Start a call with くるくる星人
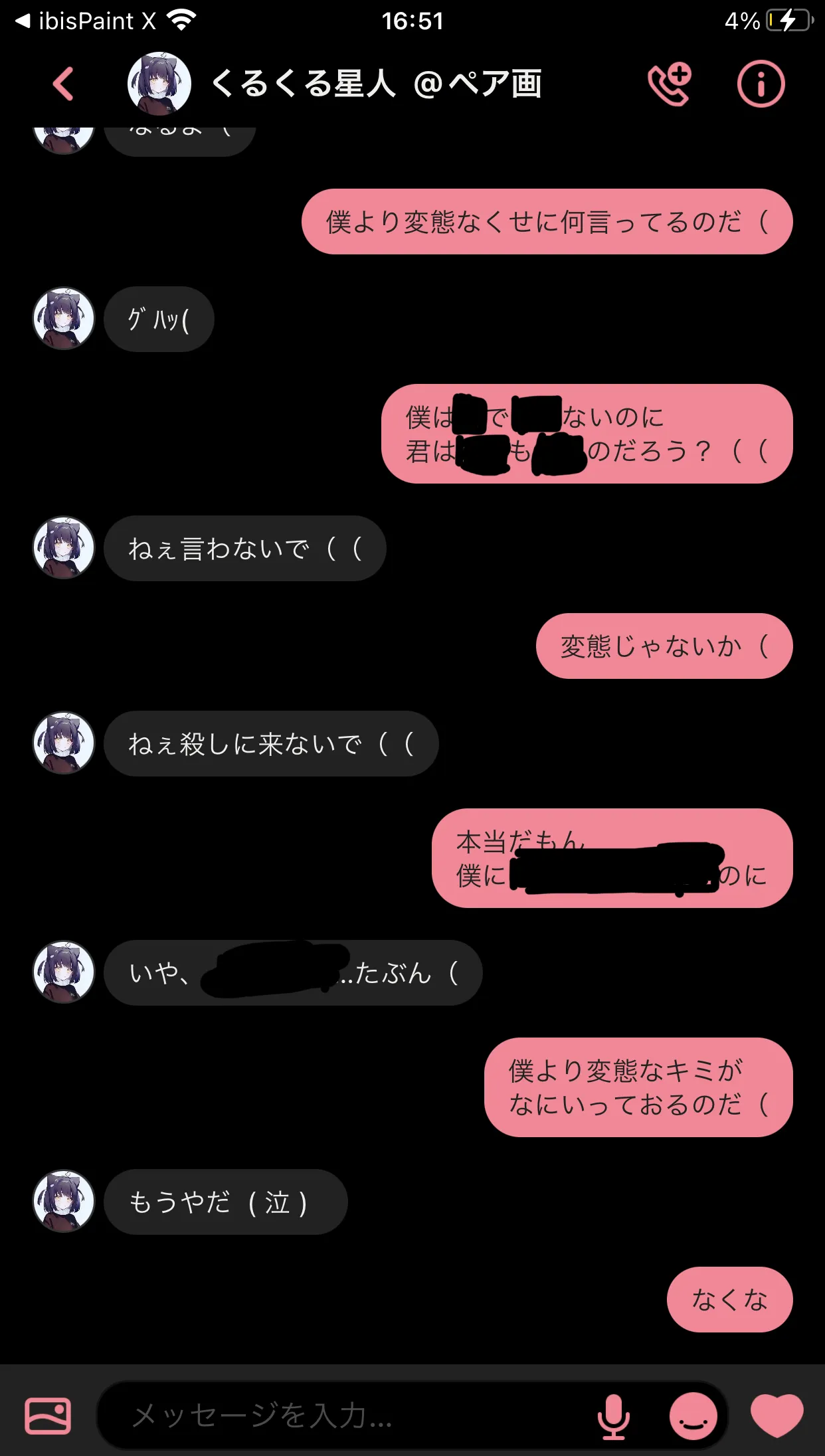 (x=670, y=84)
